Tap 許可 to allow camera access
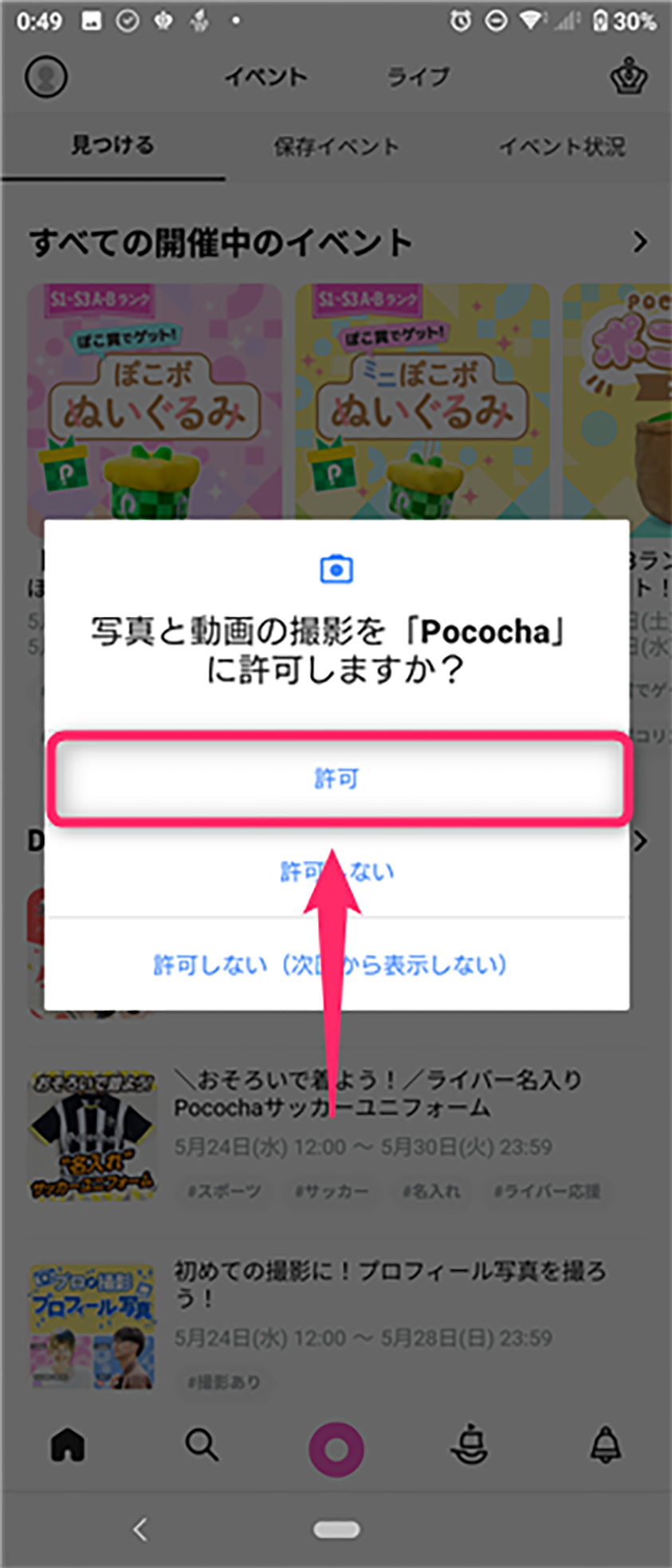672x1568 pixels. click(x=336, y=779)
